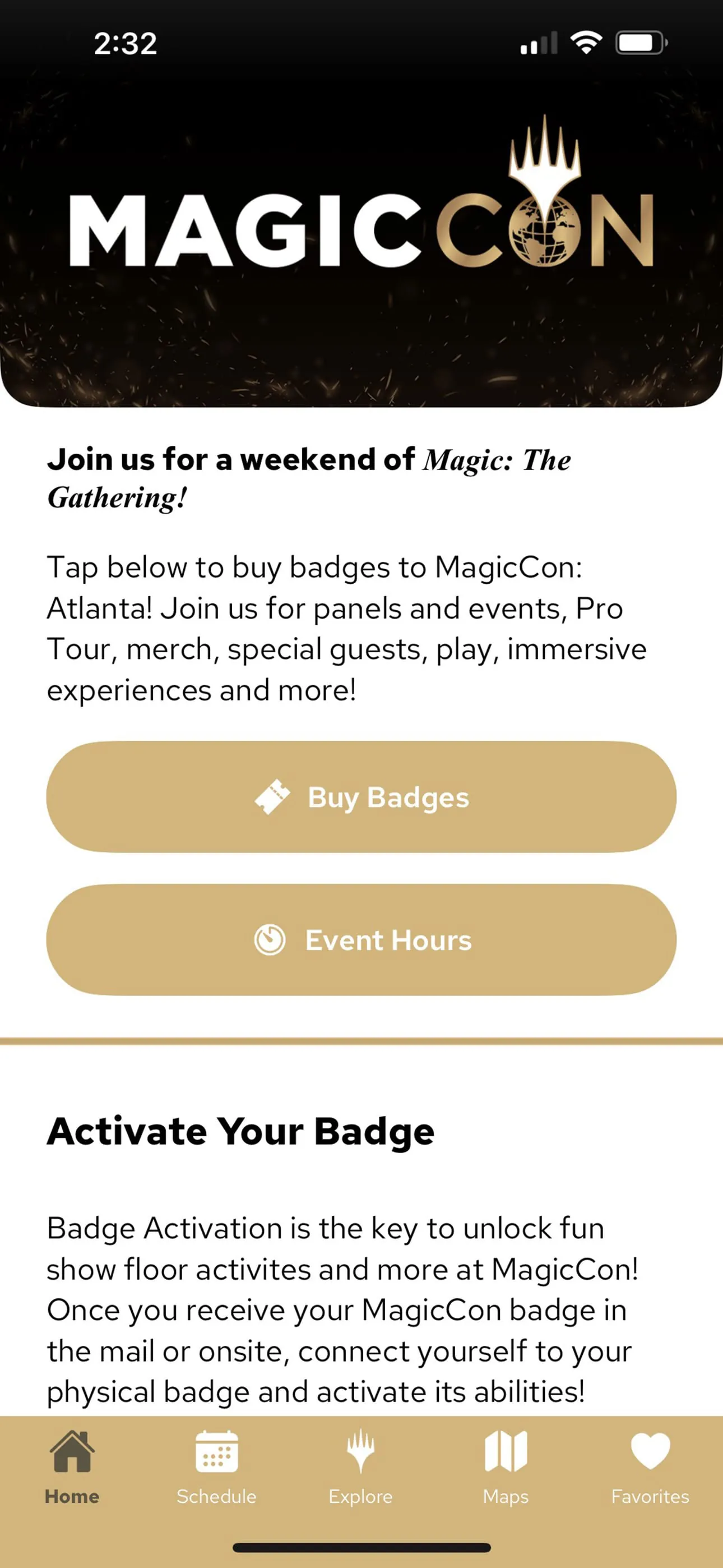Switch to the Explore tab
The height and width of the screenshot is (1568, 723).
point(361,1473)
